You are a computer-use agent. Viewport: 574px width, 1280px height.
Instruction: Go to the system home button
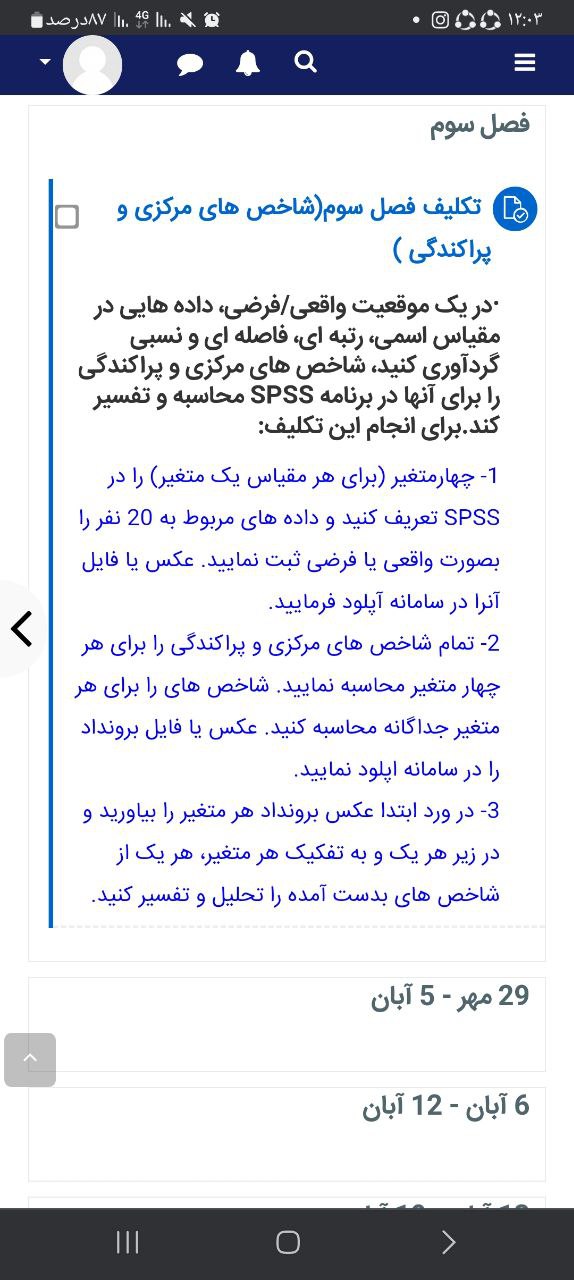coord(287,1242)
